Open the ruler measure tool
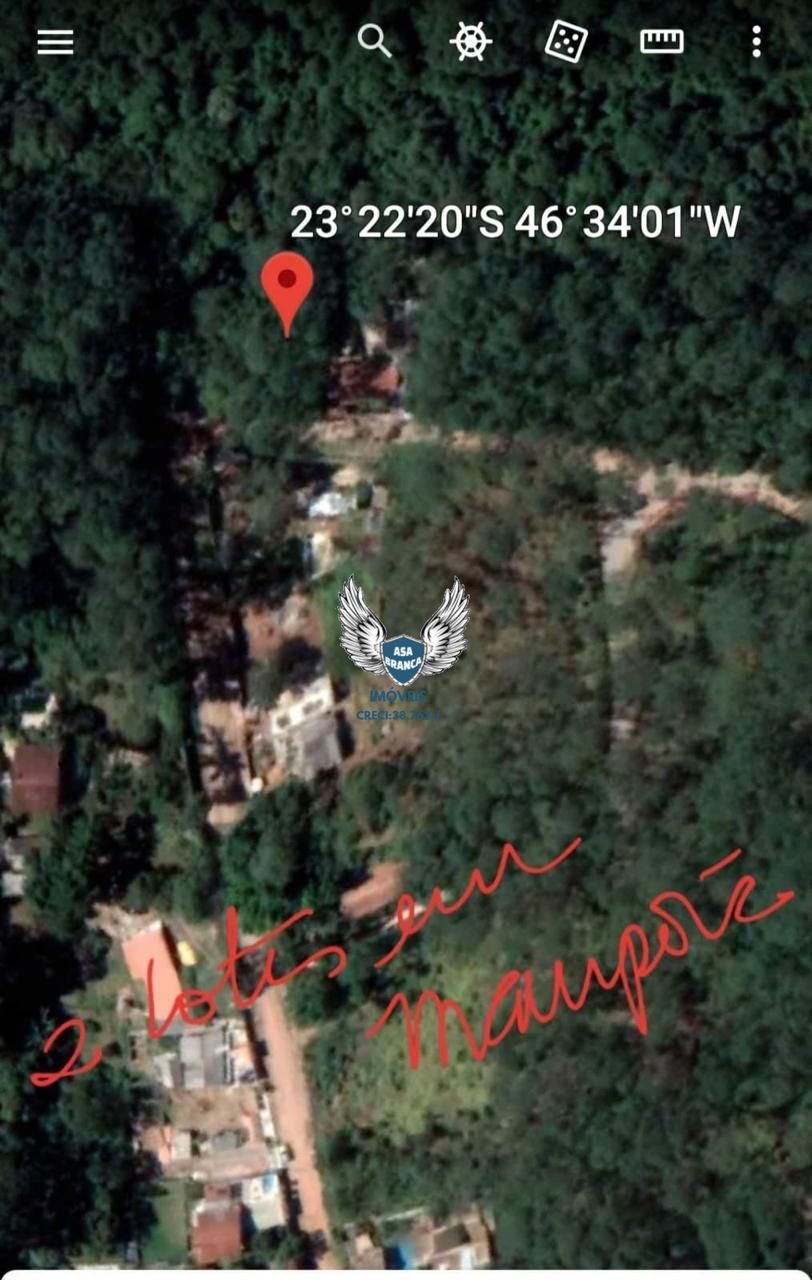The width and height of the screenshot is (812, 1280). coord(661,42)
